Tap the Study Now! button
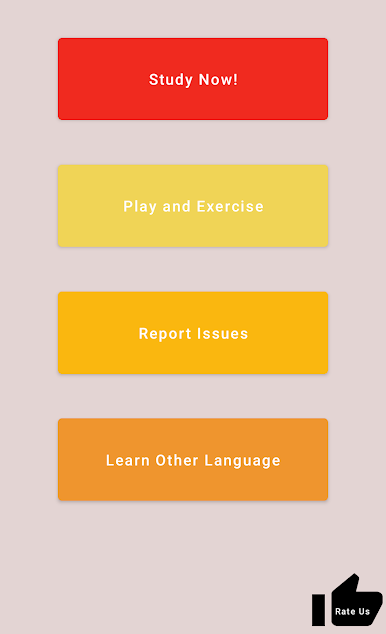 pyautogui.click(x=193, y=79)
